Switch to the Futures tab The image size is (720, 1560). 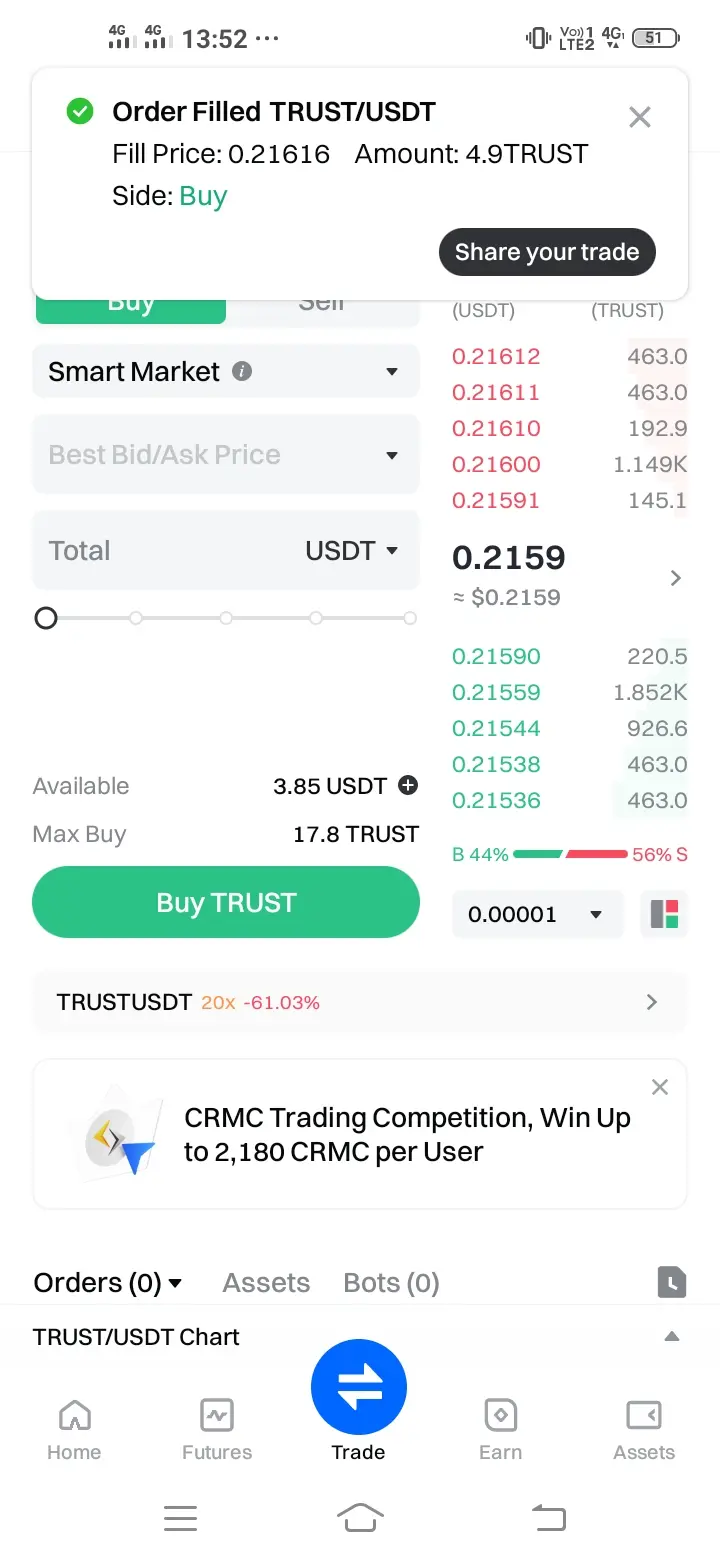(217, 1430)
